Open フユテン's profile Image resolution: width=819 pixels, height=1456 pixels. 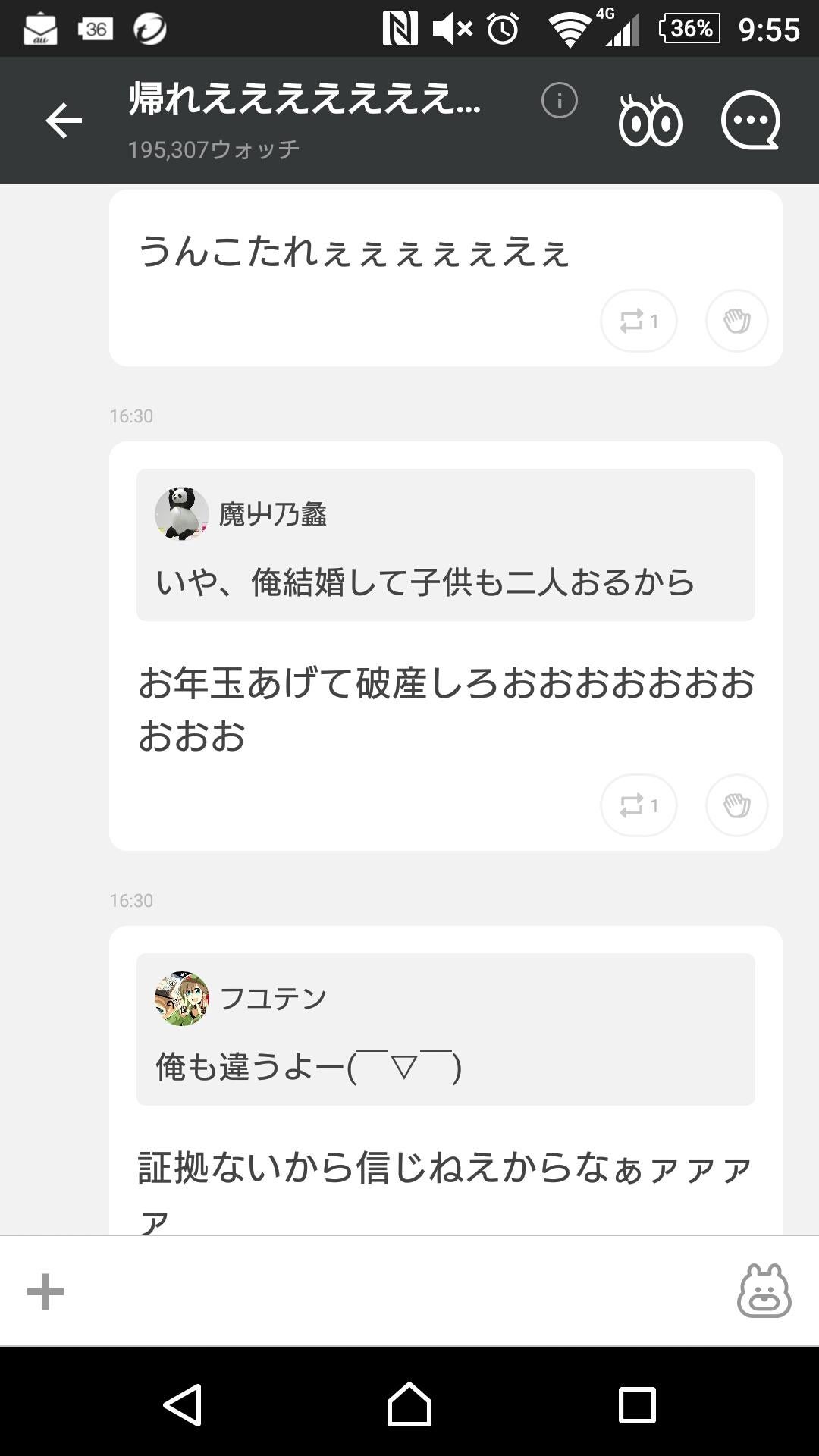click(x=182, y=998)
